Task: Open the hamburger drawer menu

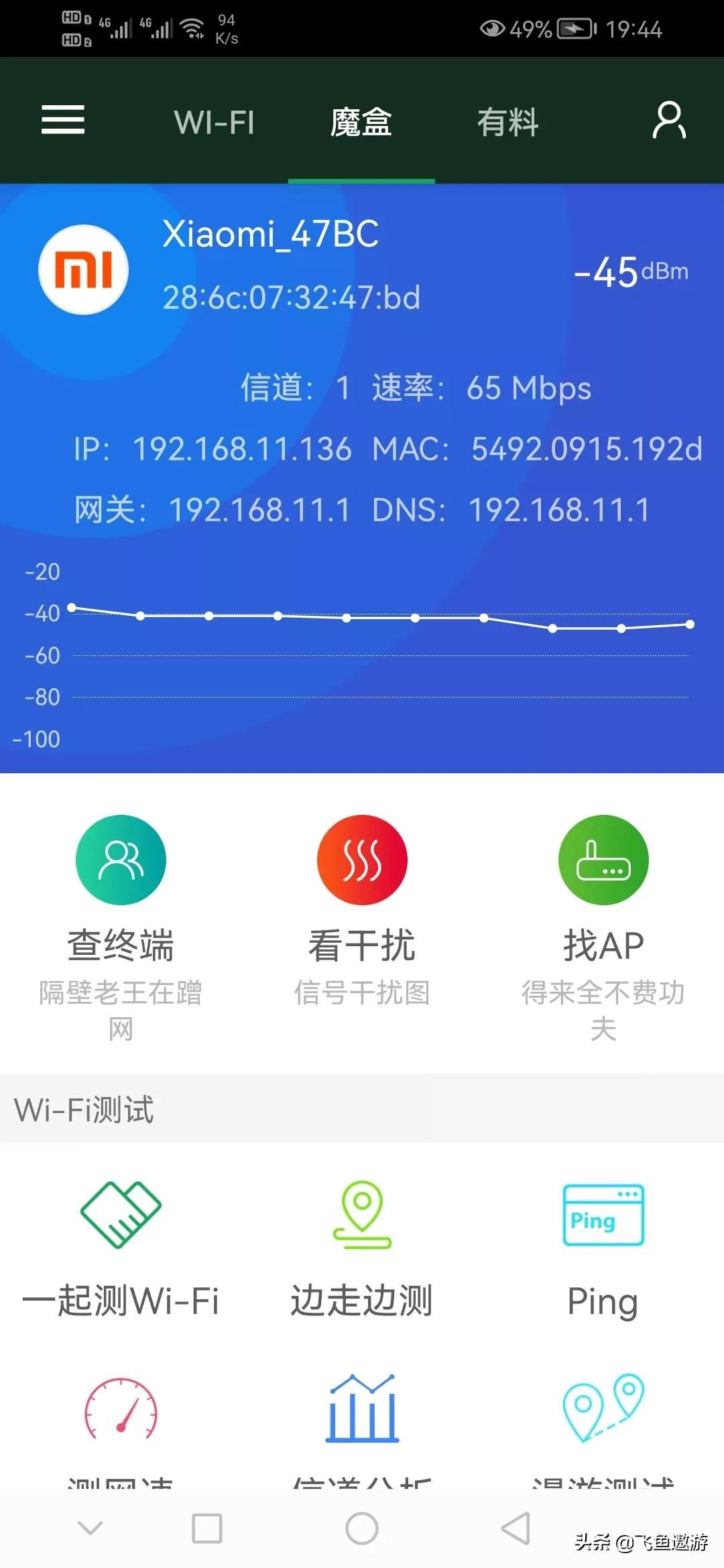Action: pos(63,120)
